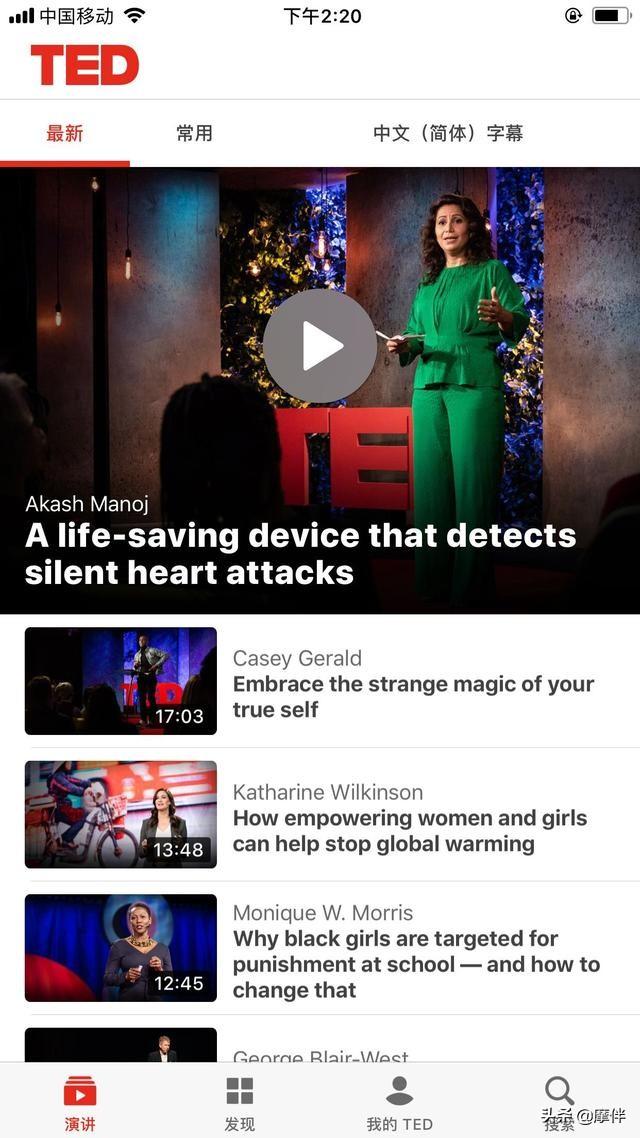The height and width of the screenshot is (1138, 640).
Task: Tap the 演讲 tab in bottom bar
Action: pos(80,1103)
